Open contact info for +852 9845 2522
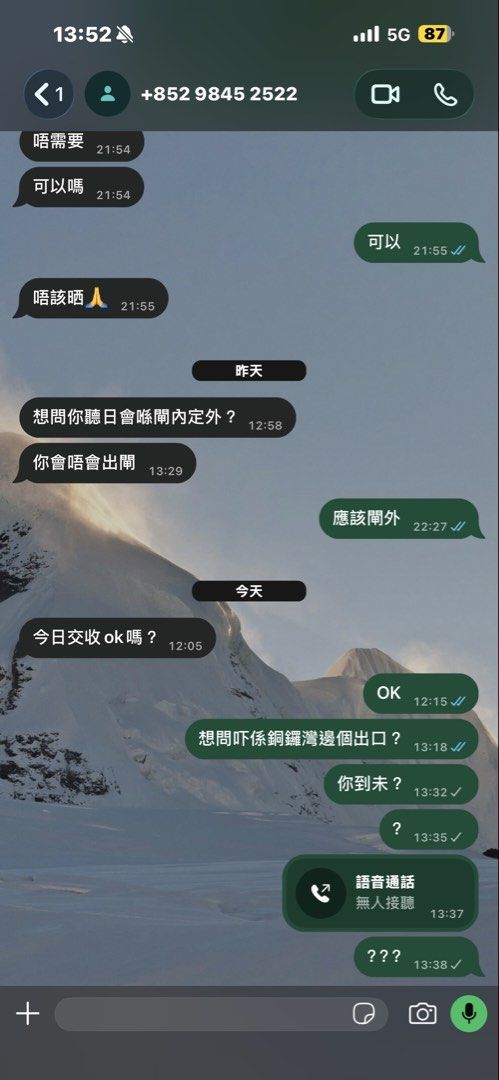The image size is (499, 1080). [x=219, y=94]
